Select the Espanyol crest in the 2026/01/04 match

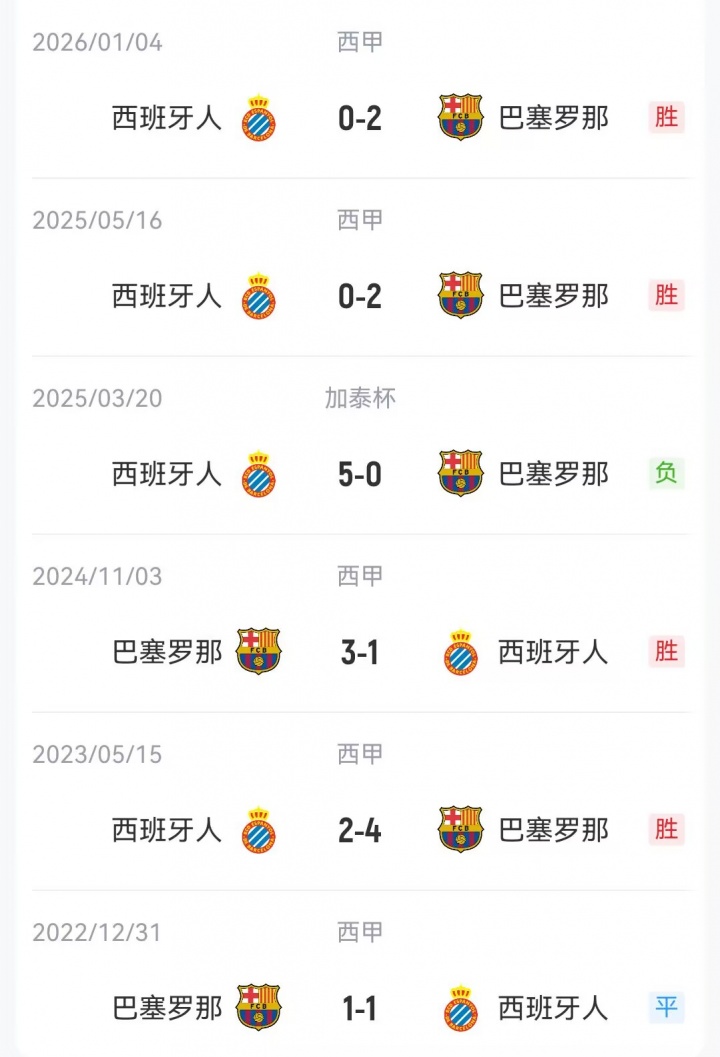[259, 117]
